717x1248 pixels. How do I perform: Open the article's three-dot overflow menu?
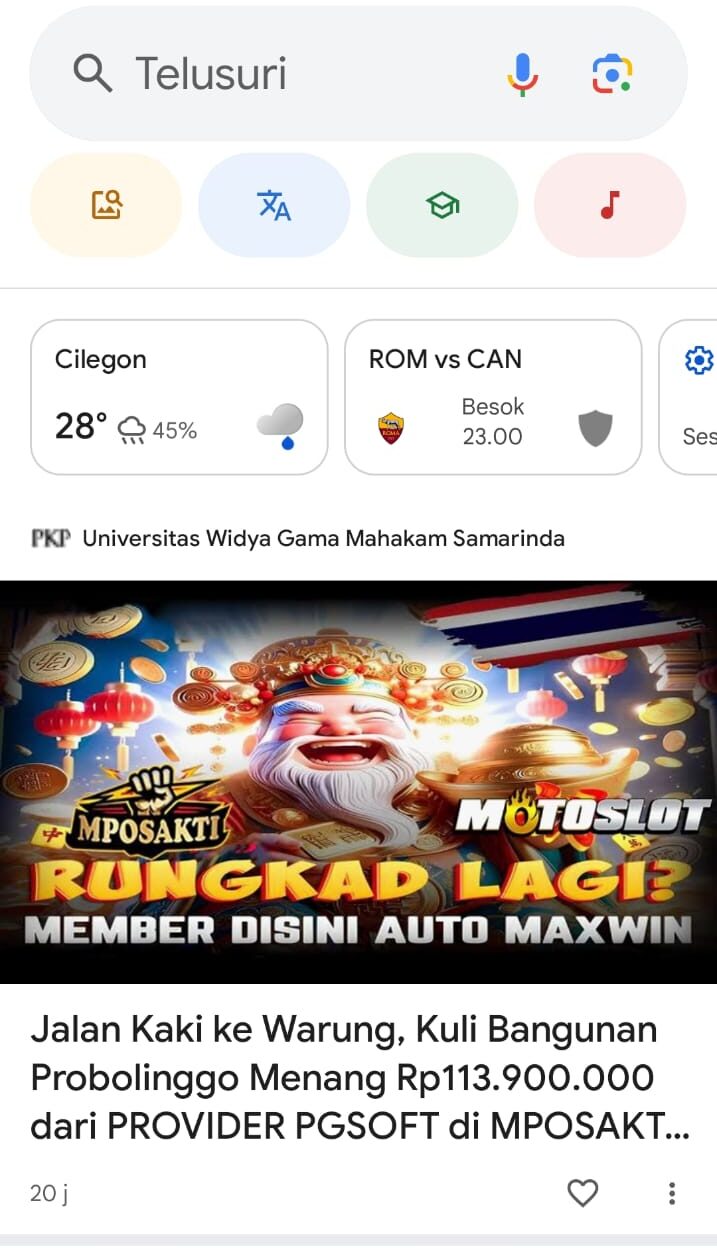(x=672, y=1192)
